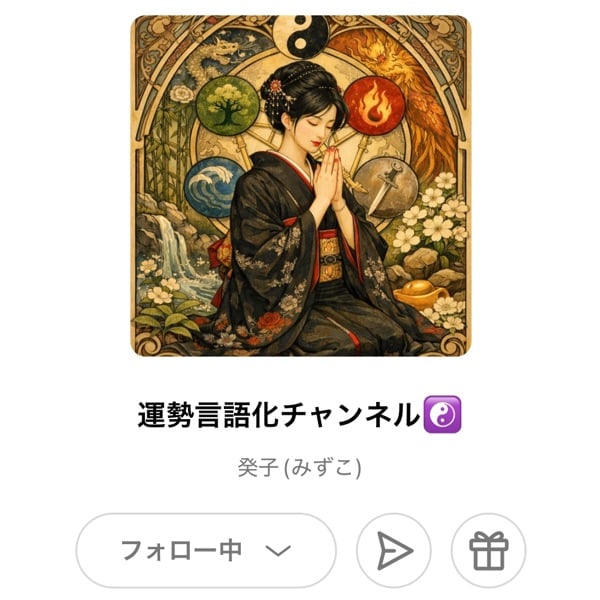View the channel's profile picture
Image resolution: width=600 pixels, height=600 pixels.
point(300,185)
